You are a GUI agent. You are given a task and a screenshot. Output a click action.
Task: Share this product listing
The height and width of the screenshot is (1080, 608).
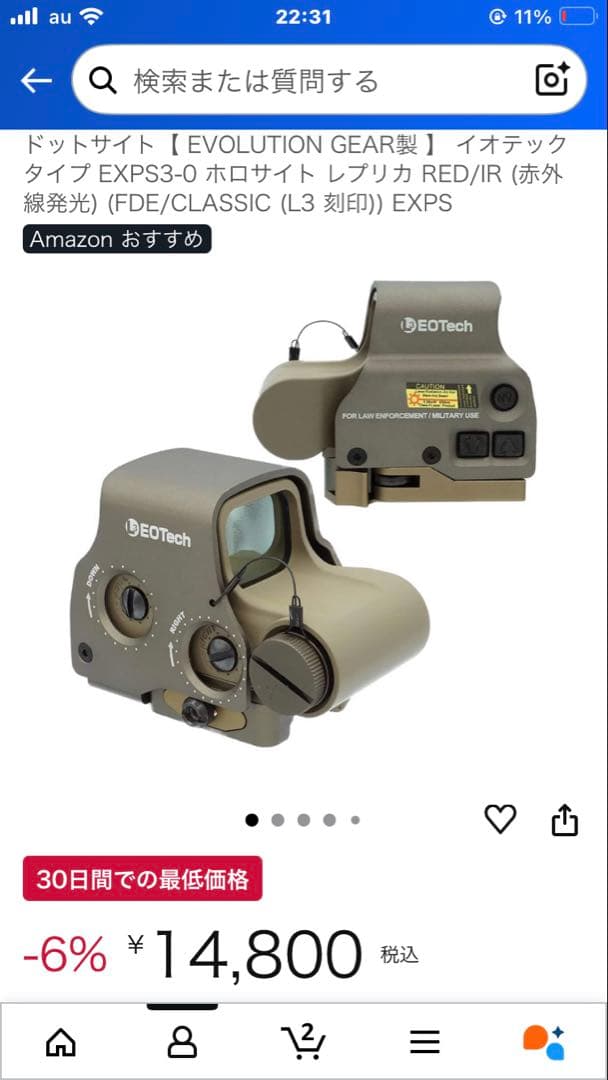click(x=565, y=820)
